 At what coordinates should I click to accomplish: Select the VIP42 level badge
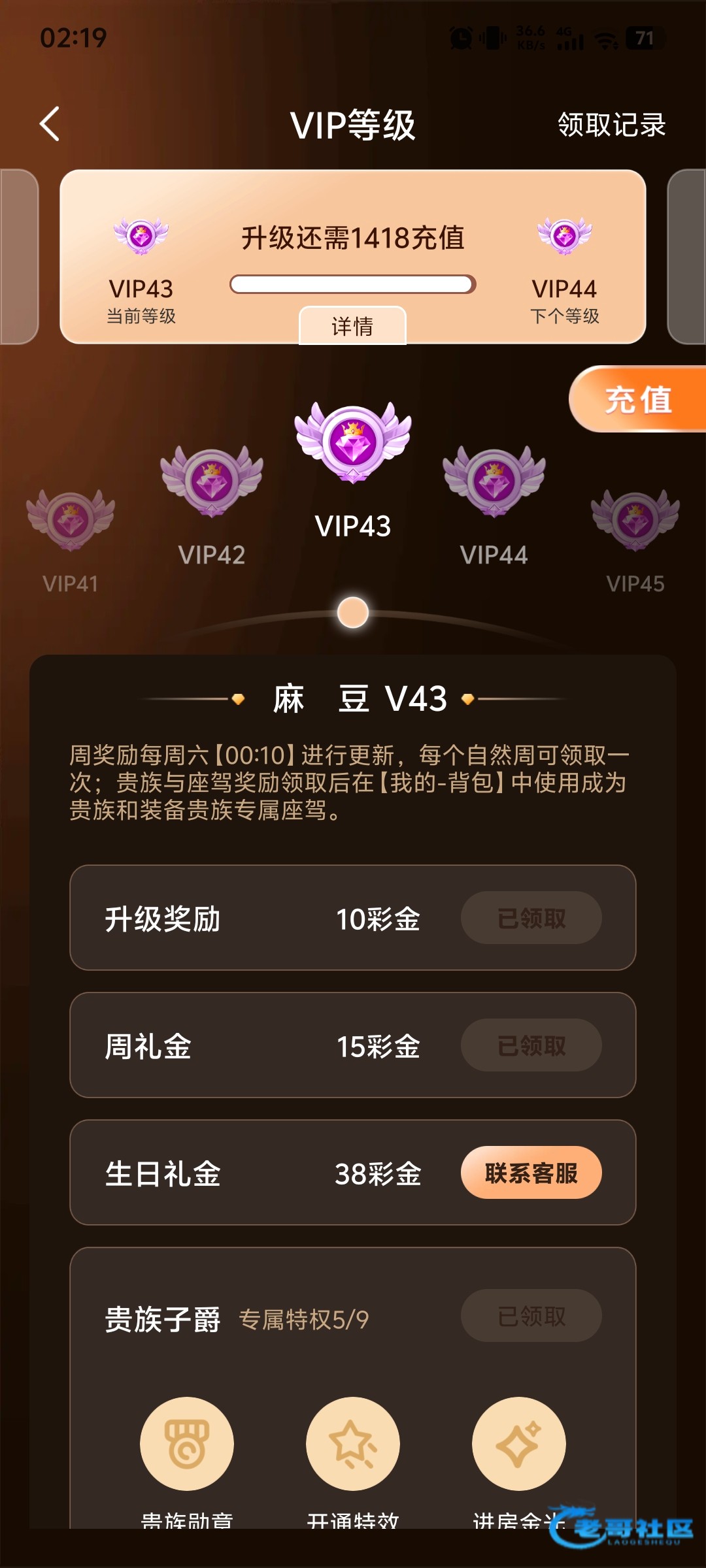(212, 483)
